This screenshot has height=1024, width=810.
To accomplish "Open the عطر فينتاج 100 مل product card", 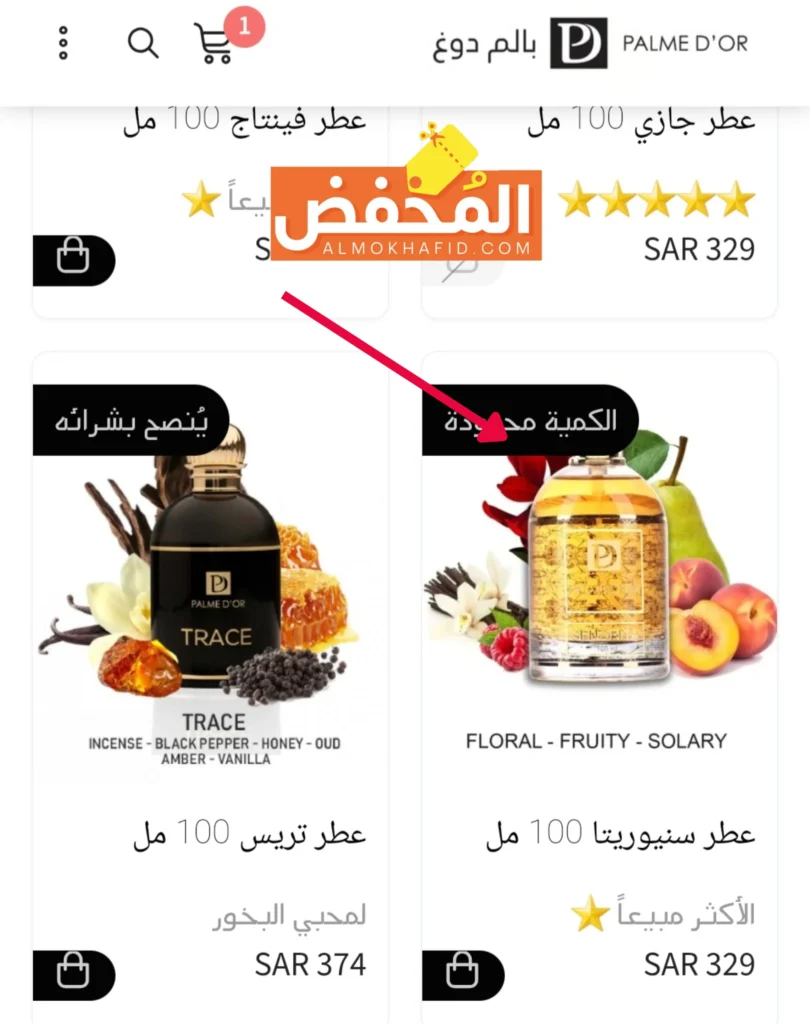I will [x=245, y=121].
